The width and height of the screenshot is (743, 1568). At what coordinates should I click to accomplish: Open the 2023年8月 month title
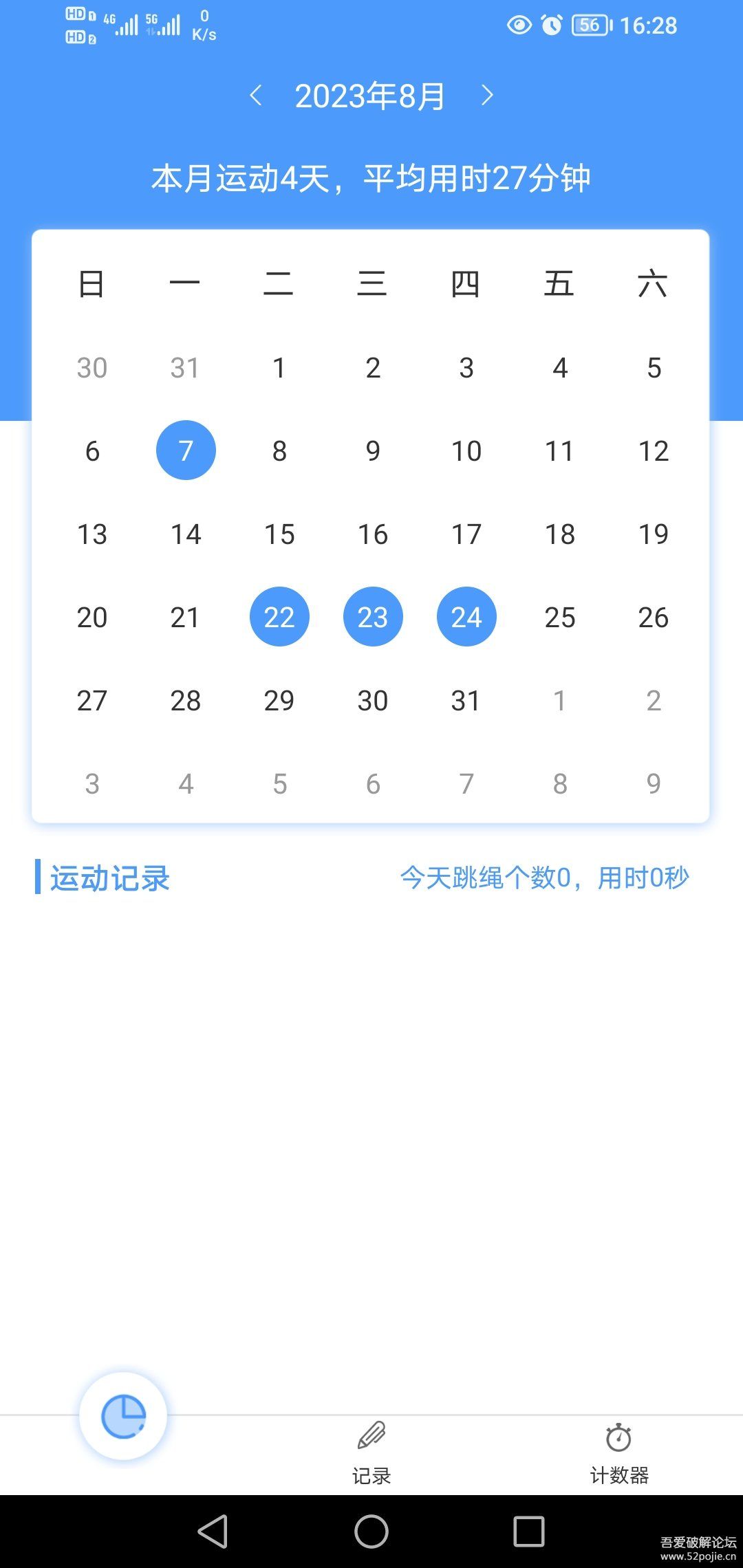click(x=371, y=96)
